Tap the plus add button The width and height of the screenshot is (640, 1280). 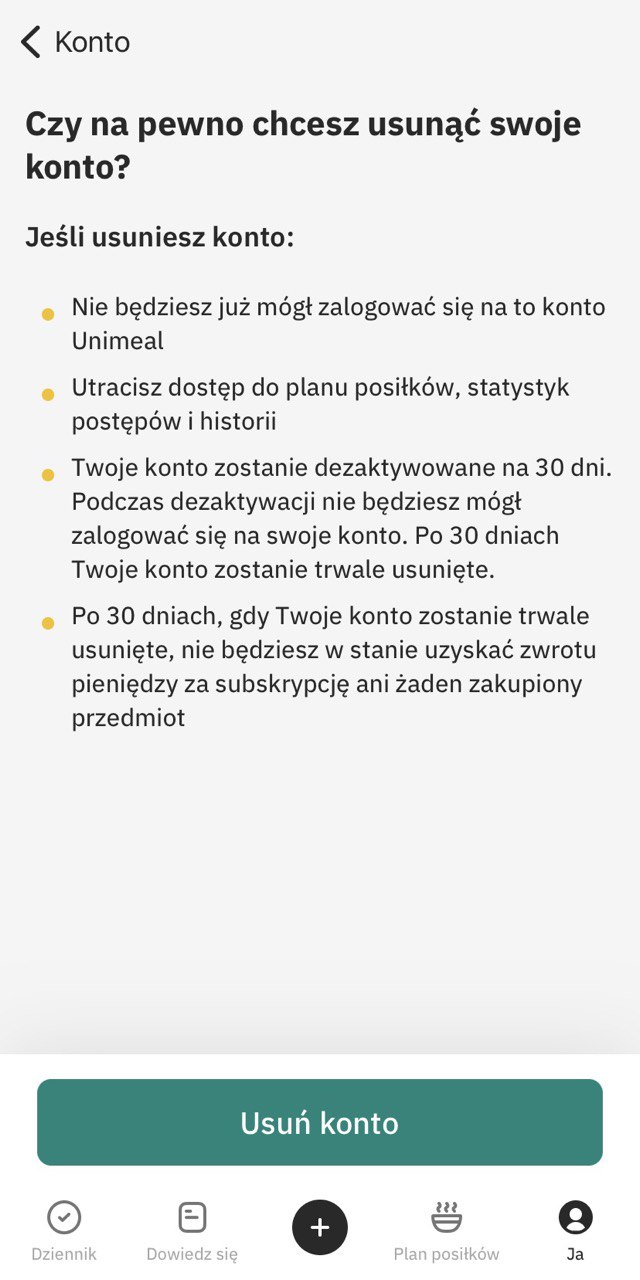320,1227
